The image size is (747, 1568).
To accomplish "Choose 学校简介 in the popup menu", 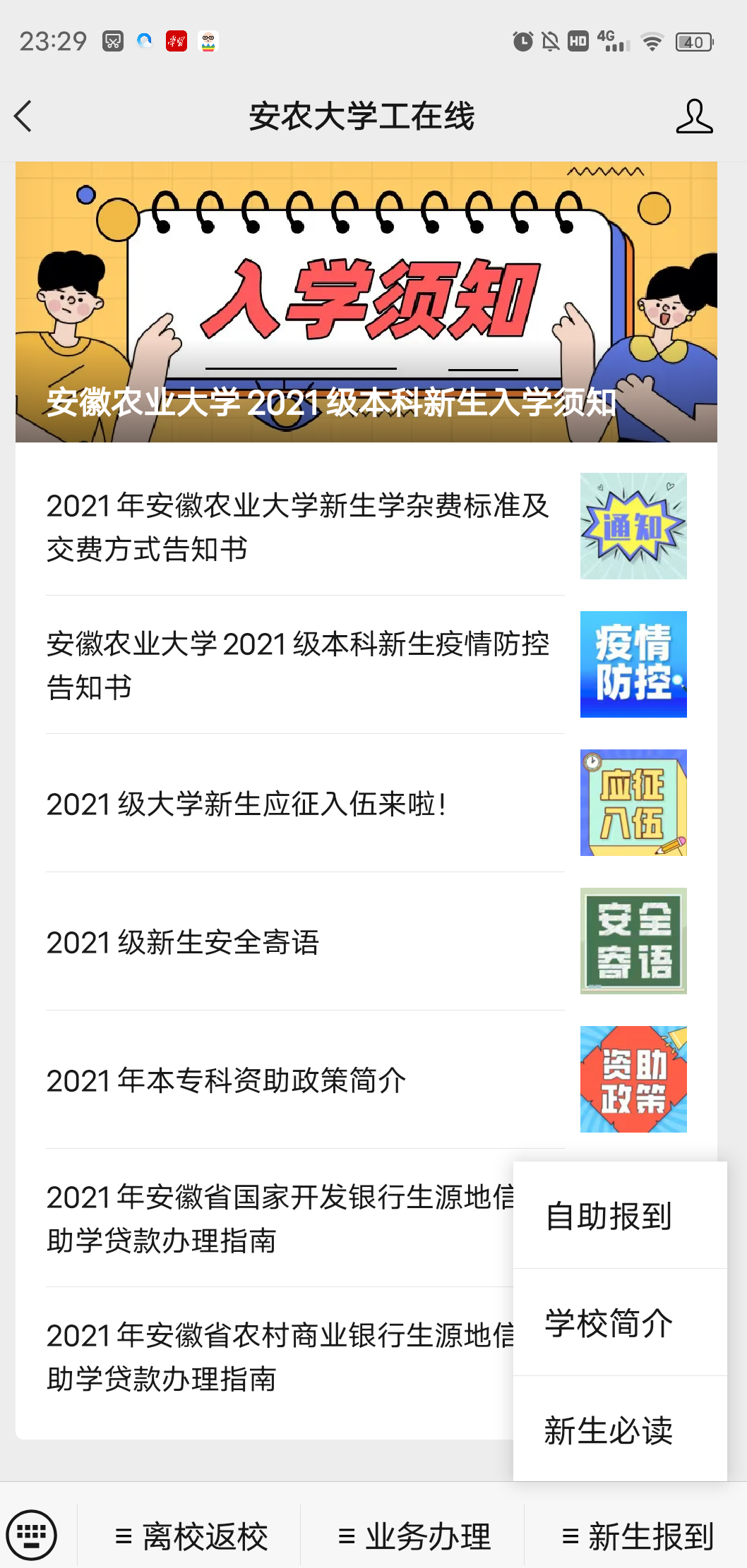I will point(609,1323).
